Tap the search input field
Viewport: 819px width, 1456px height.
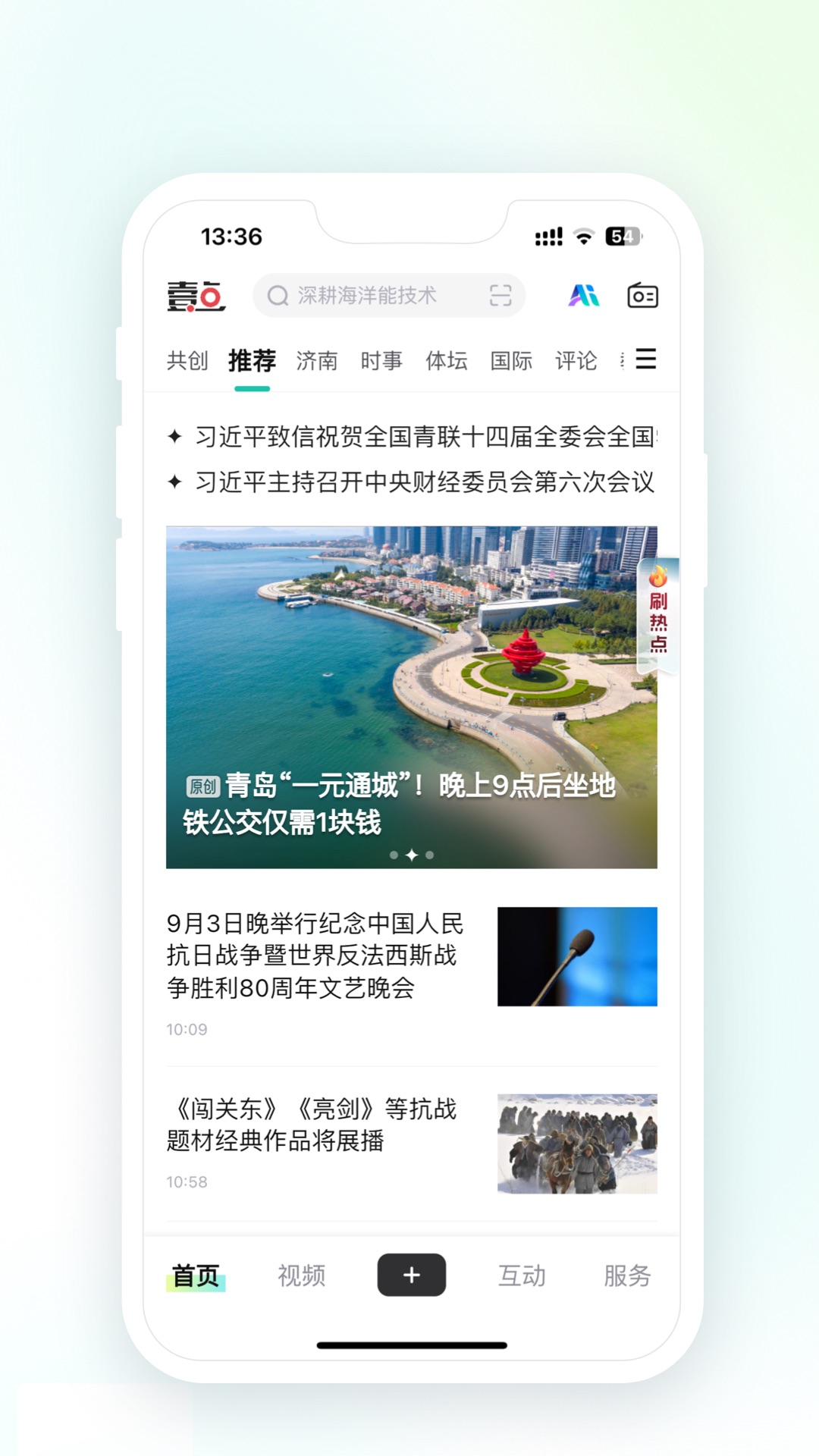tap(379, 296)
